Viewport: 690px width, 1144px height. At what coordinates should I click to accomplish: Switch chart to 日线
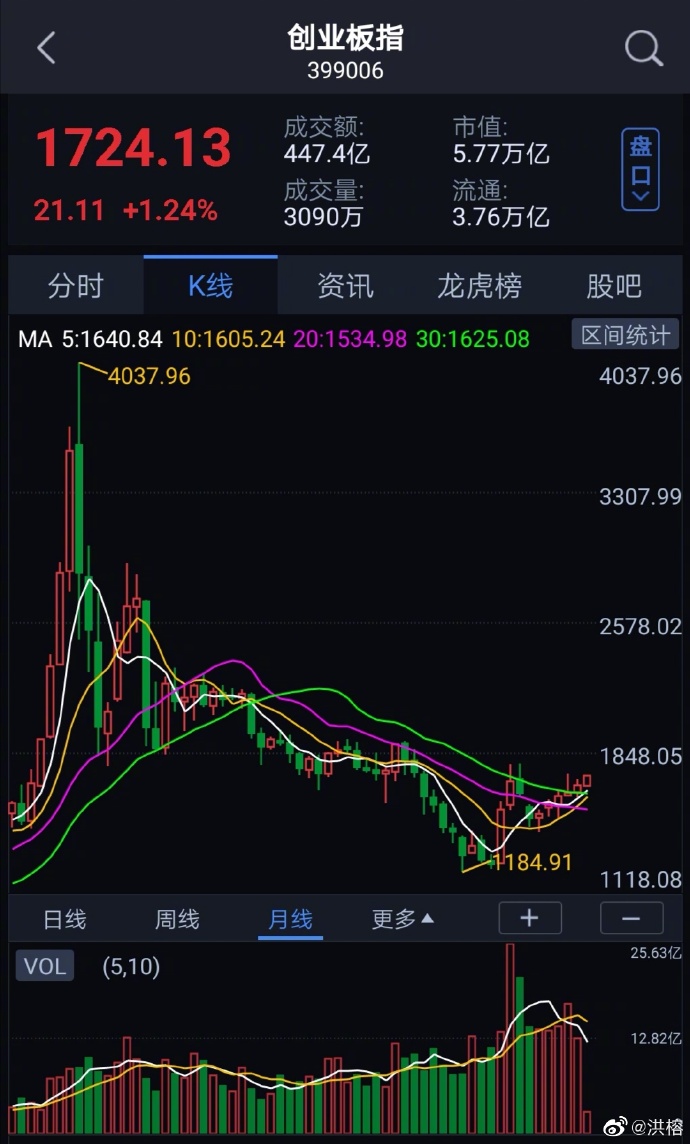[x=64, y=919]
